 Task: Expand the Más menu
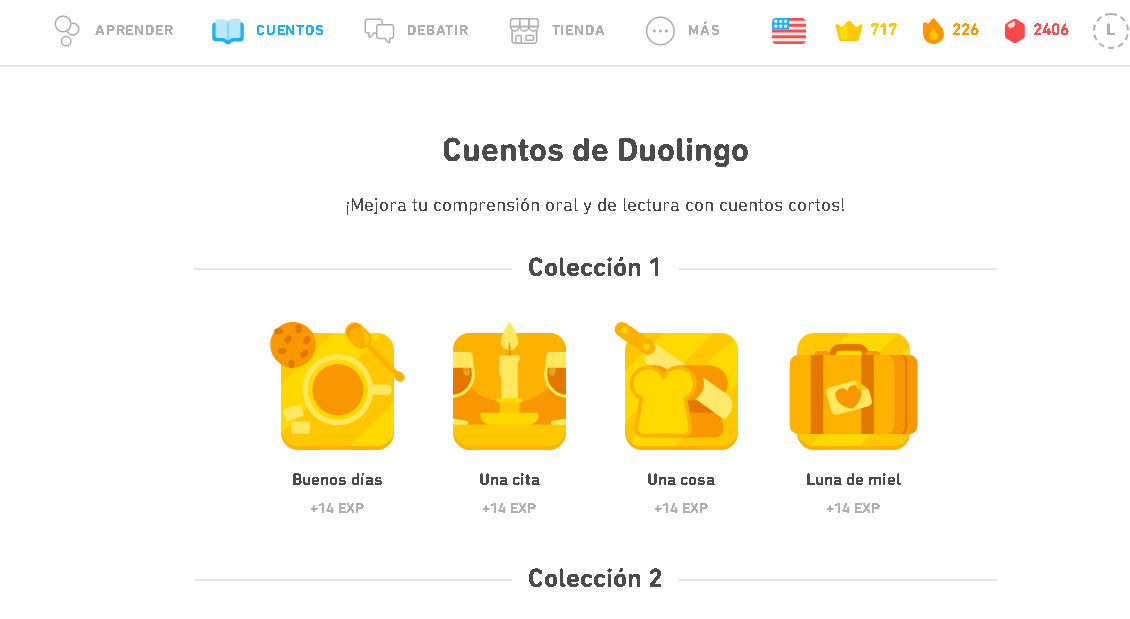(x=683, y=30)
